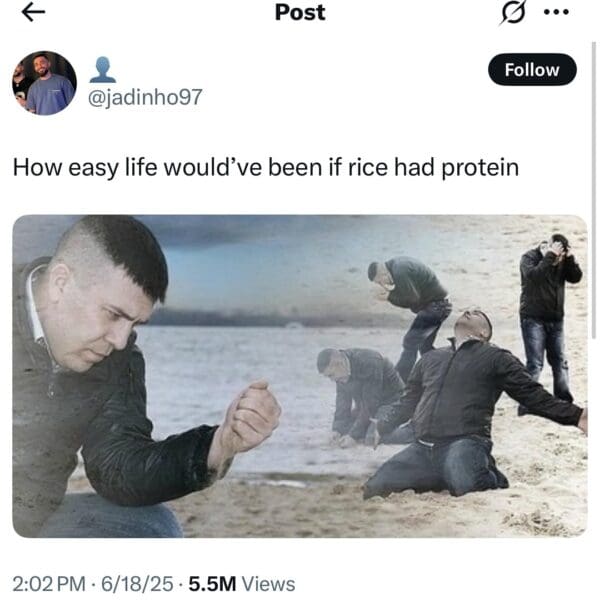Open the author's profile picture
This screenshot has height=600, width=600.
point(44,83)
